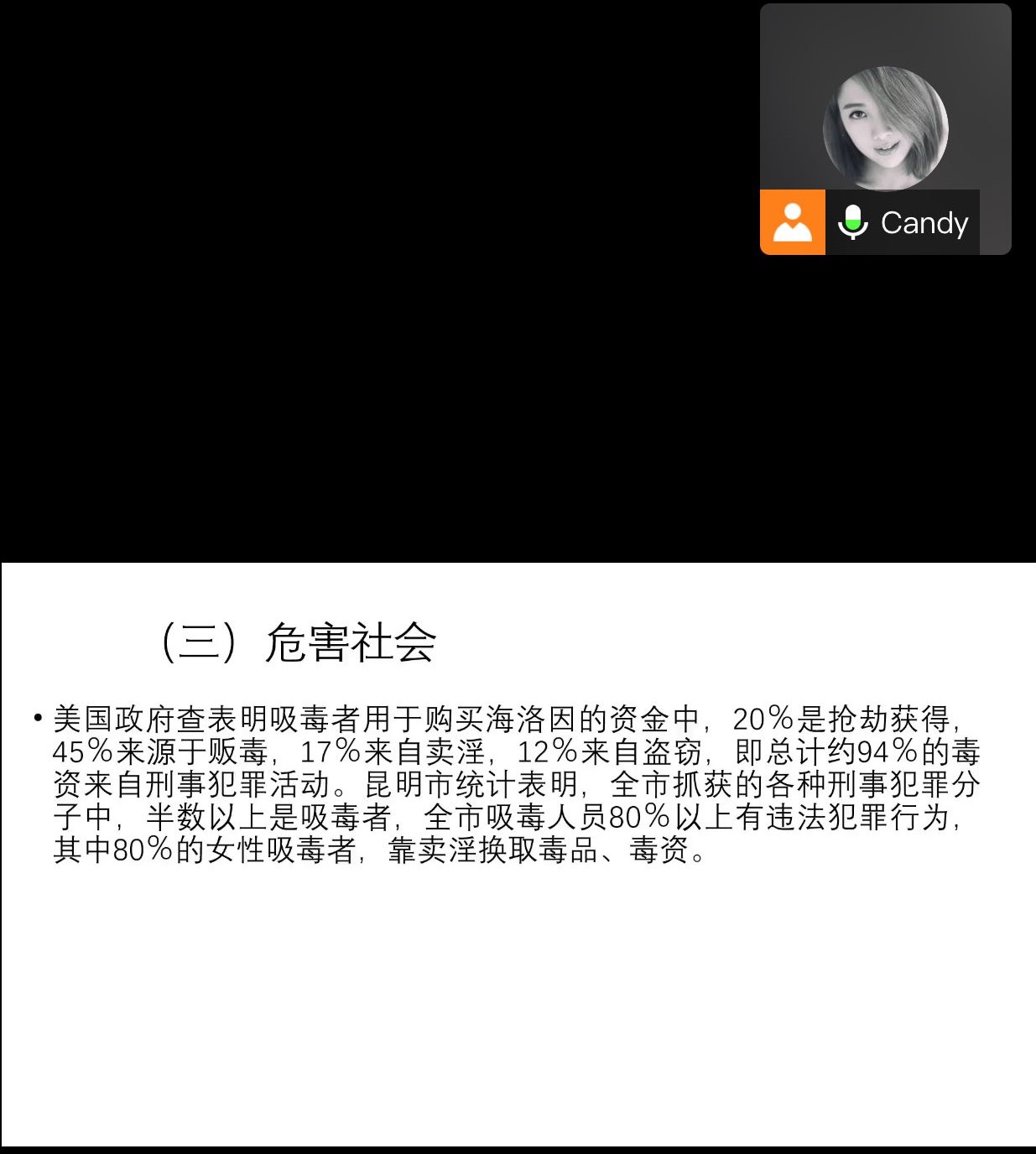
Task: Open Candy's participant video tile
Action: (885, 128)
